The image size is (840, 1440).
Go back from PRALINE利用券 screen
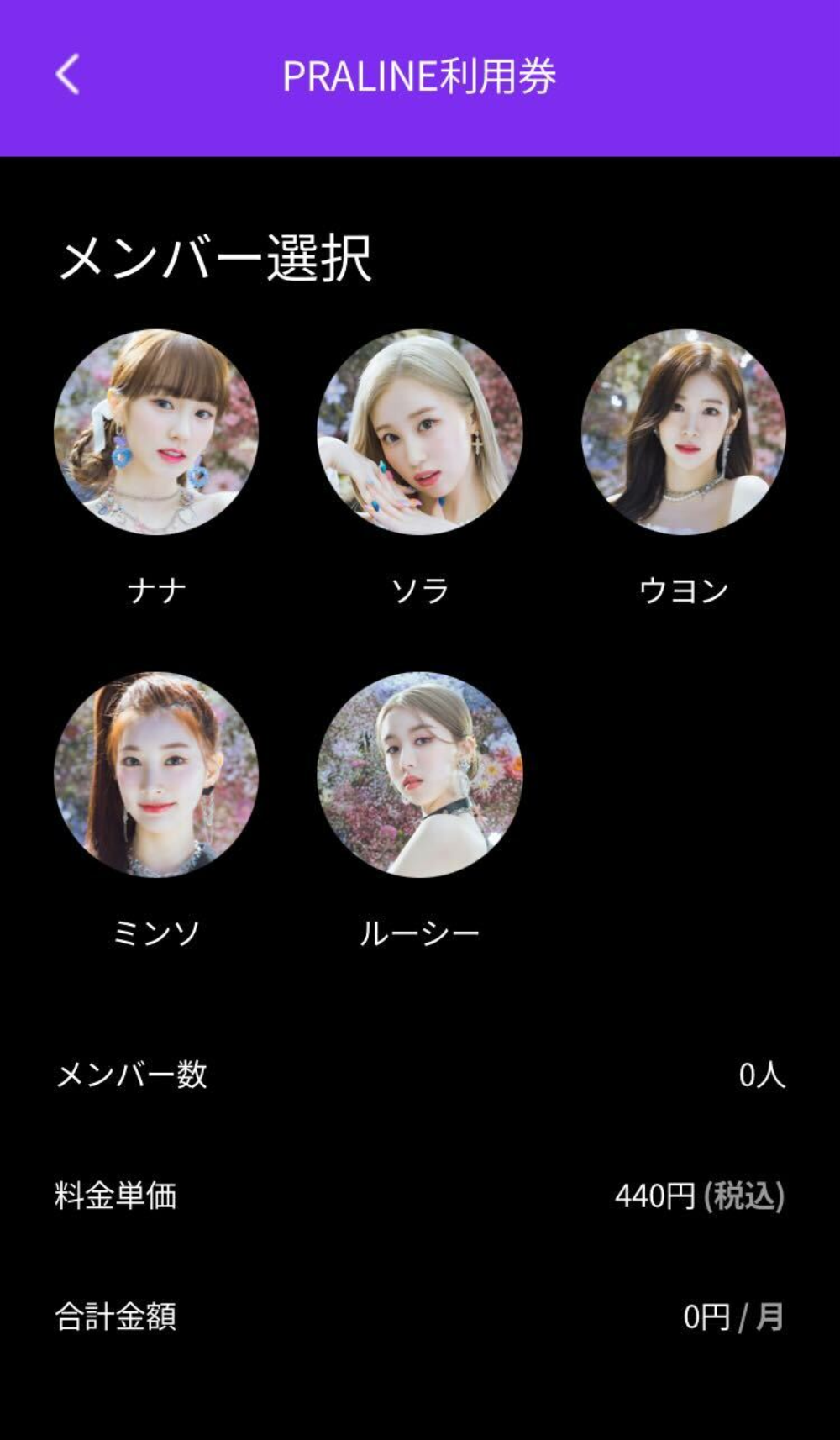[x=68, y=75]
